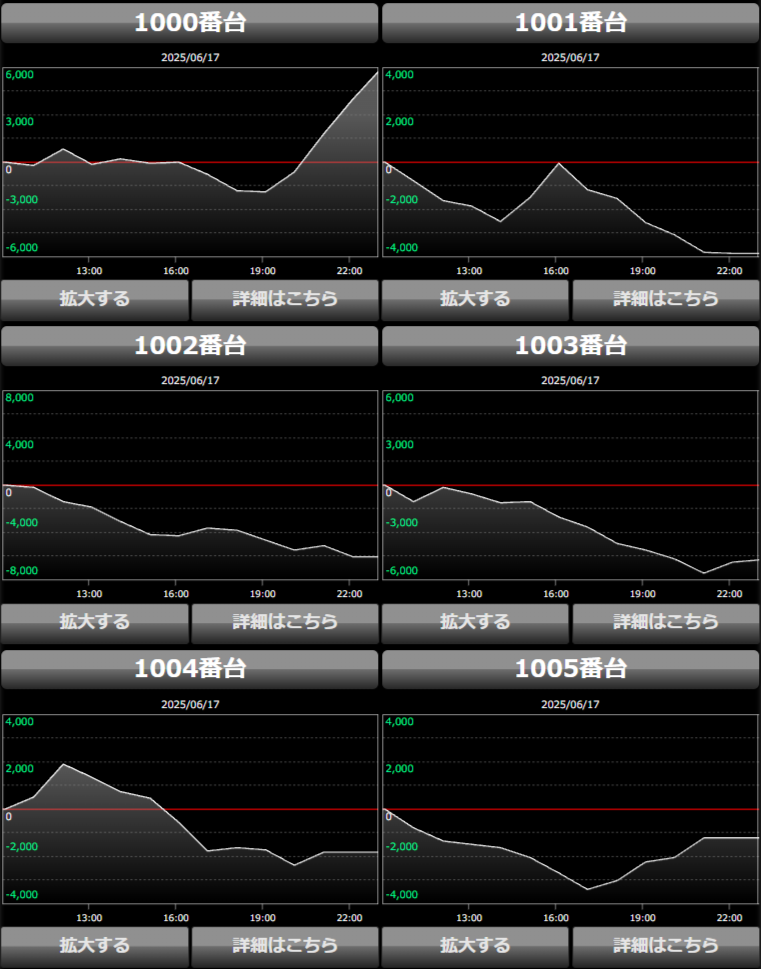Viewport: 761px width, 969px height.
Task: Enlarge the graph for machine 1001
Action: pyautogui.click(x=475, y=298)
